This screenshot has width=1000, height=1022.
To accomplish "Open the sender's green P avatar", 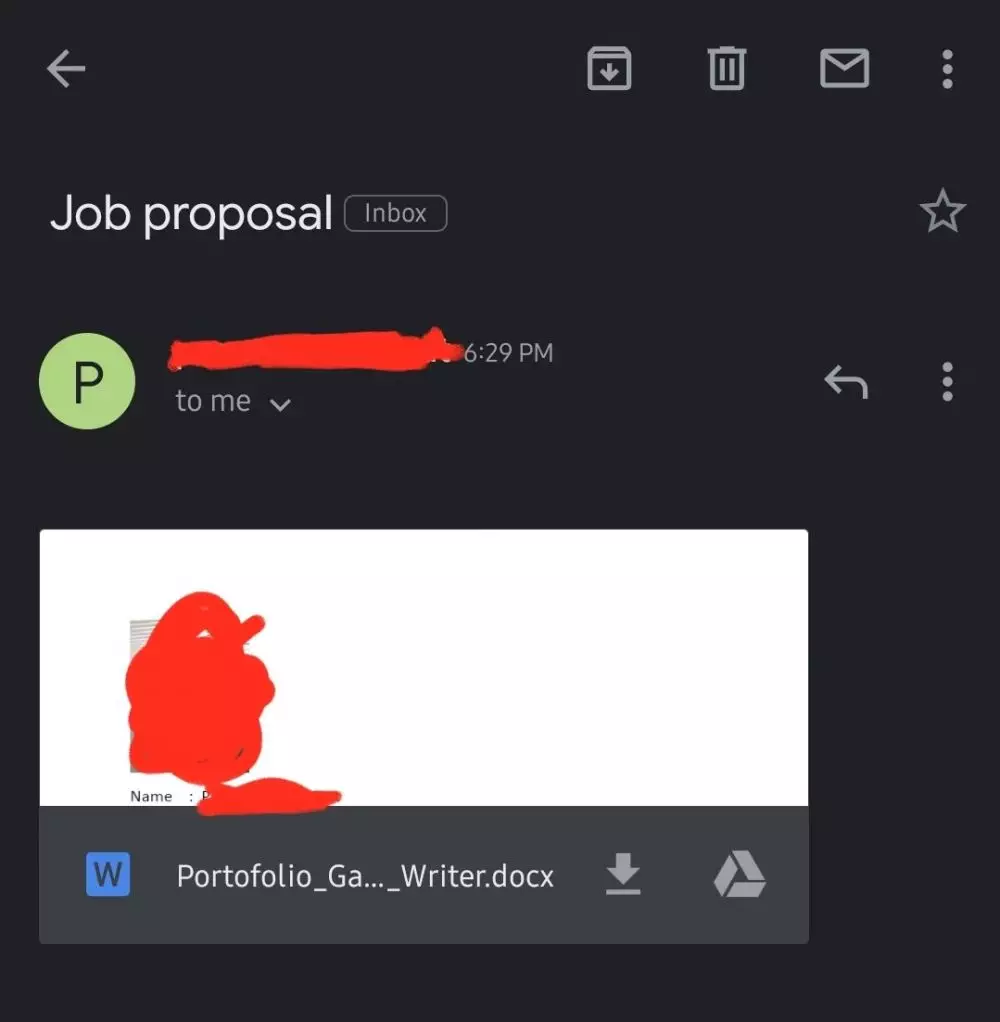I will [x=87, y=381].
